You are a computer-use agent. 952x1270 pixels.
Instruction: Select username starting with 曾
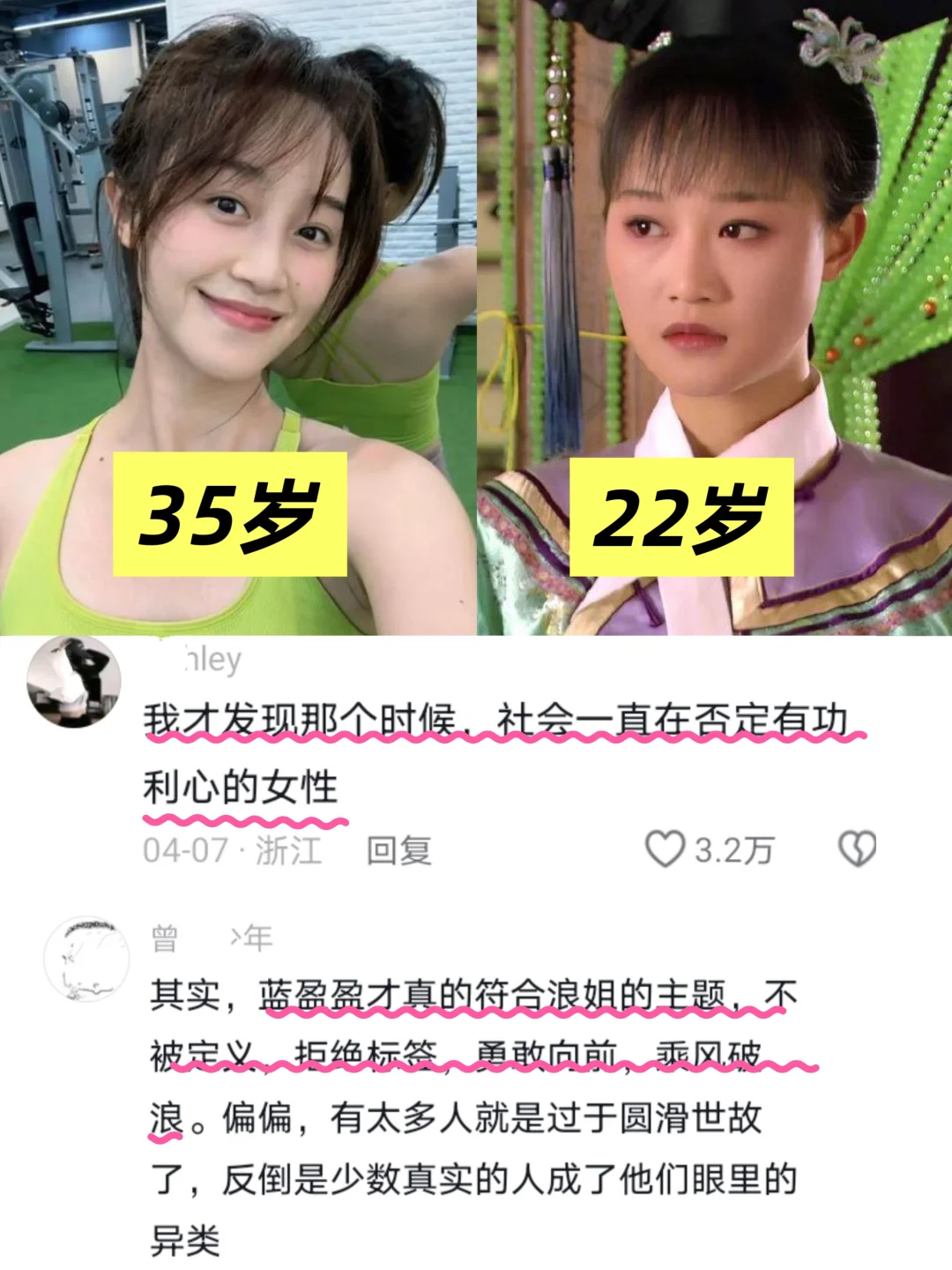pyautogui.click(x=203, y=939)
